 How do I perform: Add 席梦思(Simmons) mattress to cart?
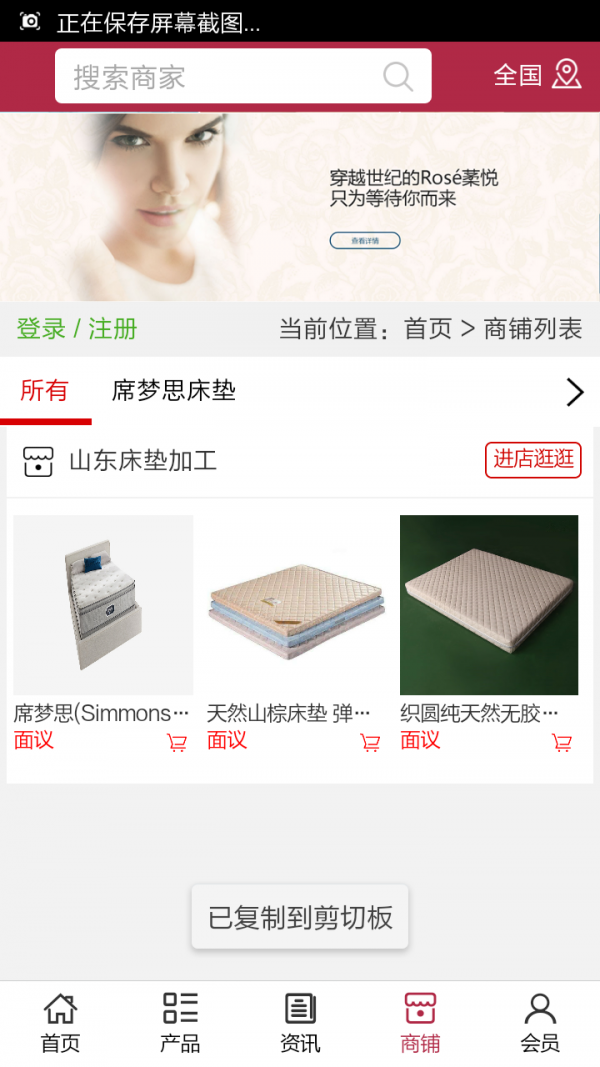[x=177, y=742]
